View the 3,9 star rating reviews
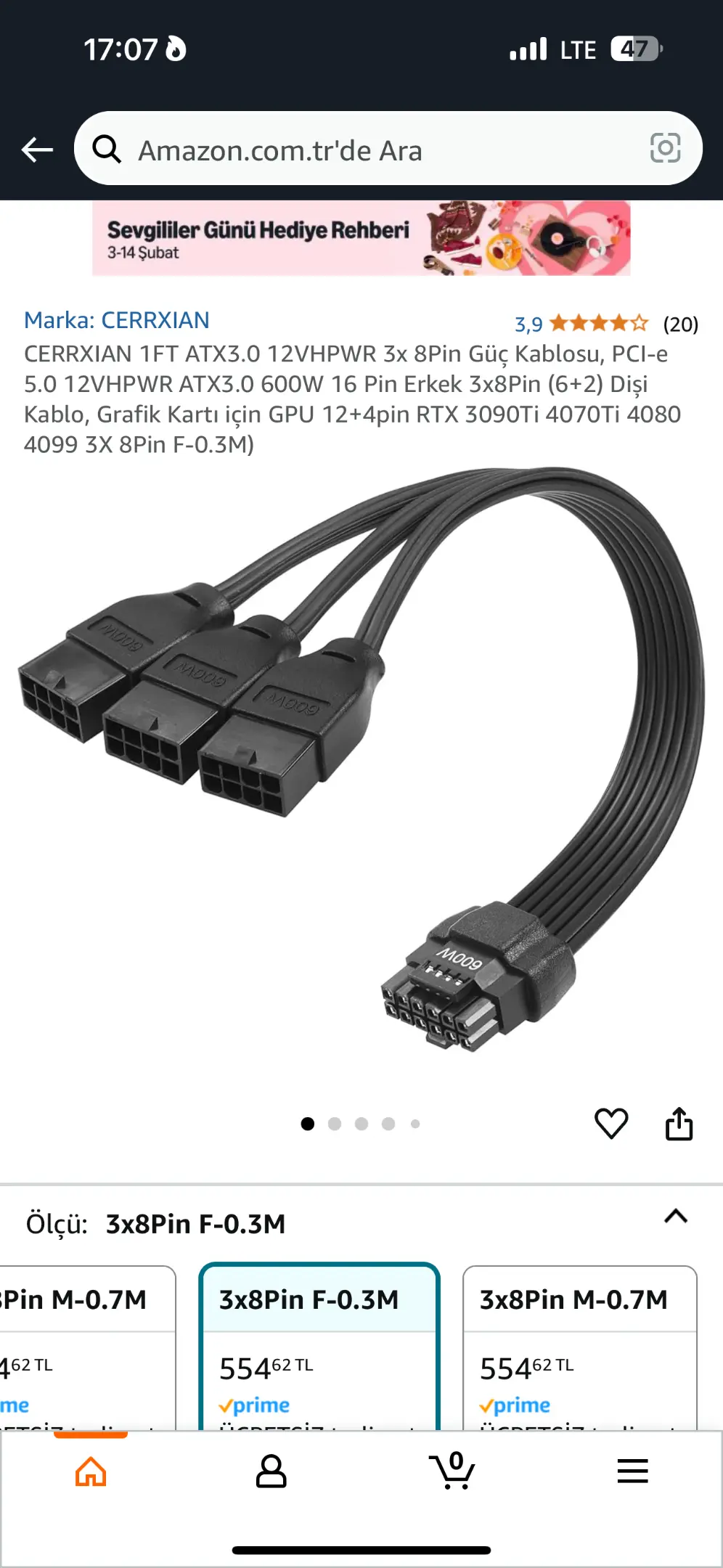723x1568 pixels. pyautogui.click(x=606, y=323)
